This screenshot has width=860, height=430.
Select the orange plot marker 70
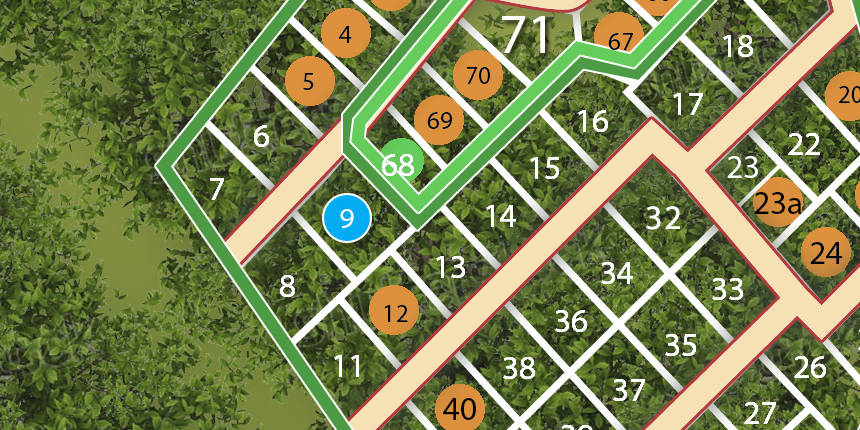point(478,75)
